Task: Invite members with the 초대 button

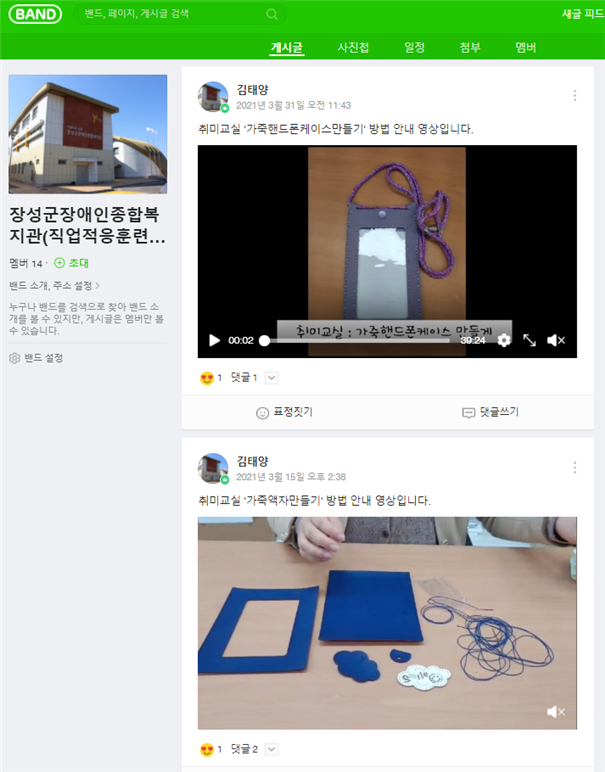Action: [x=72, y=263]
